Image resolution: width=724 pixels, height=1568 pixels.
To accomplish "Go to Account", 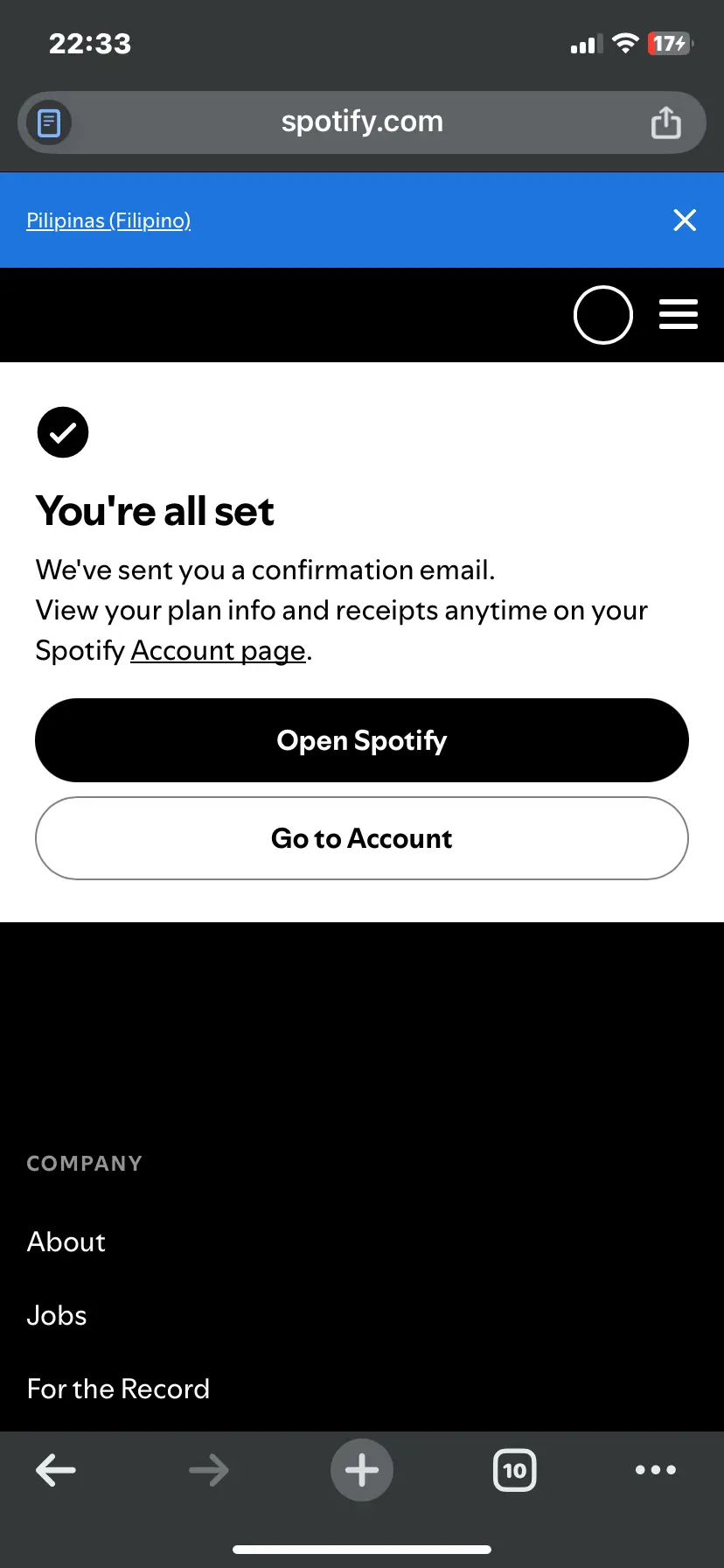I will 362,838.
